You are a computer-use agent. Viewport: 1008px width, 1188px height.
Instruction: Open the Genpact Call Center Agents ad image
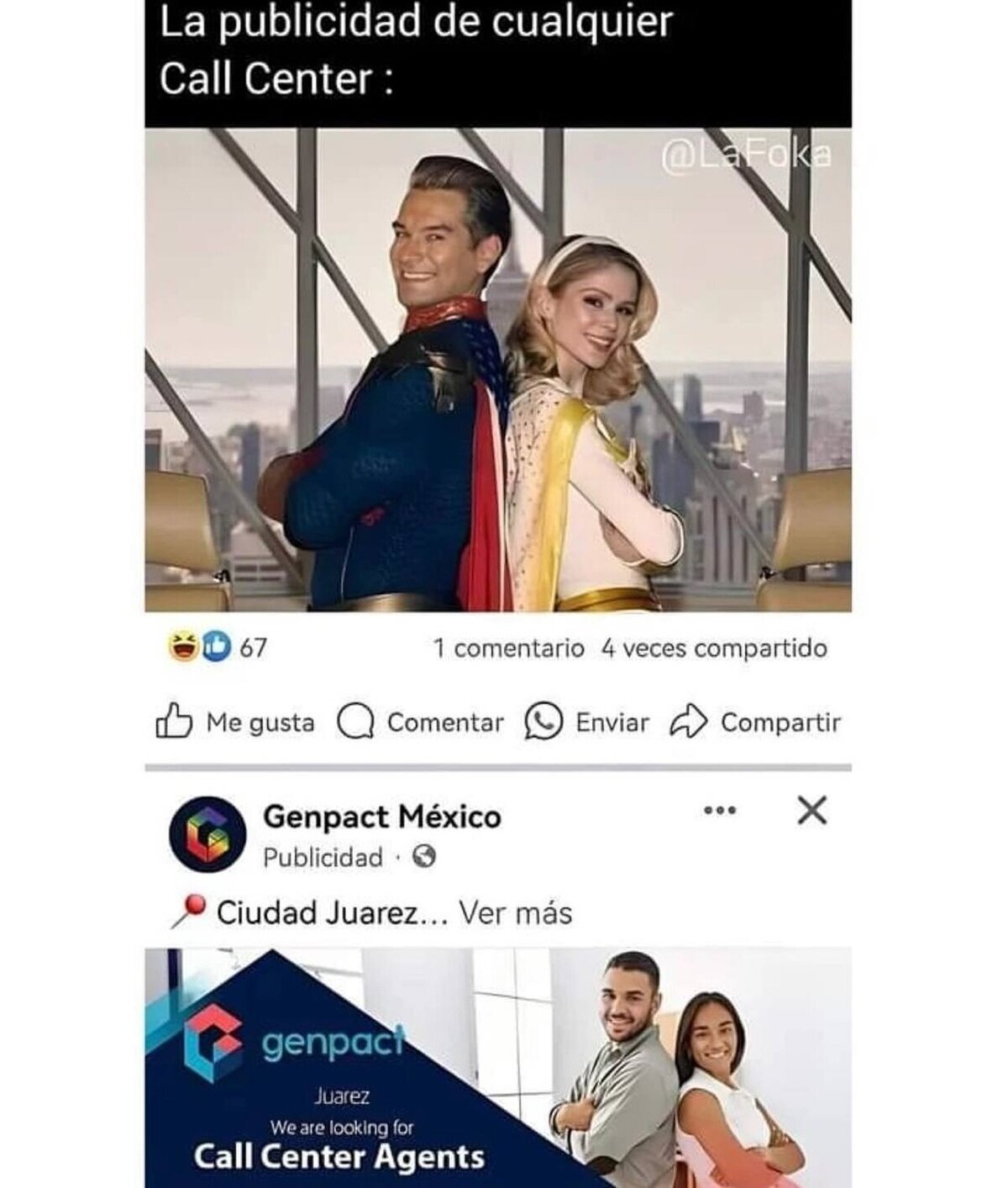click(498, 1067)
